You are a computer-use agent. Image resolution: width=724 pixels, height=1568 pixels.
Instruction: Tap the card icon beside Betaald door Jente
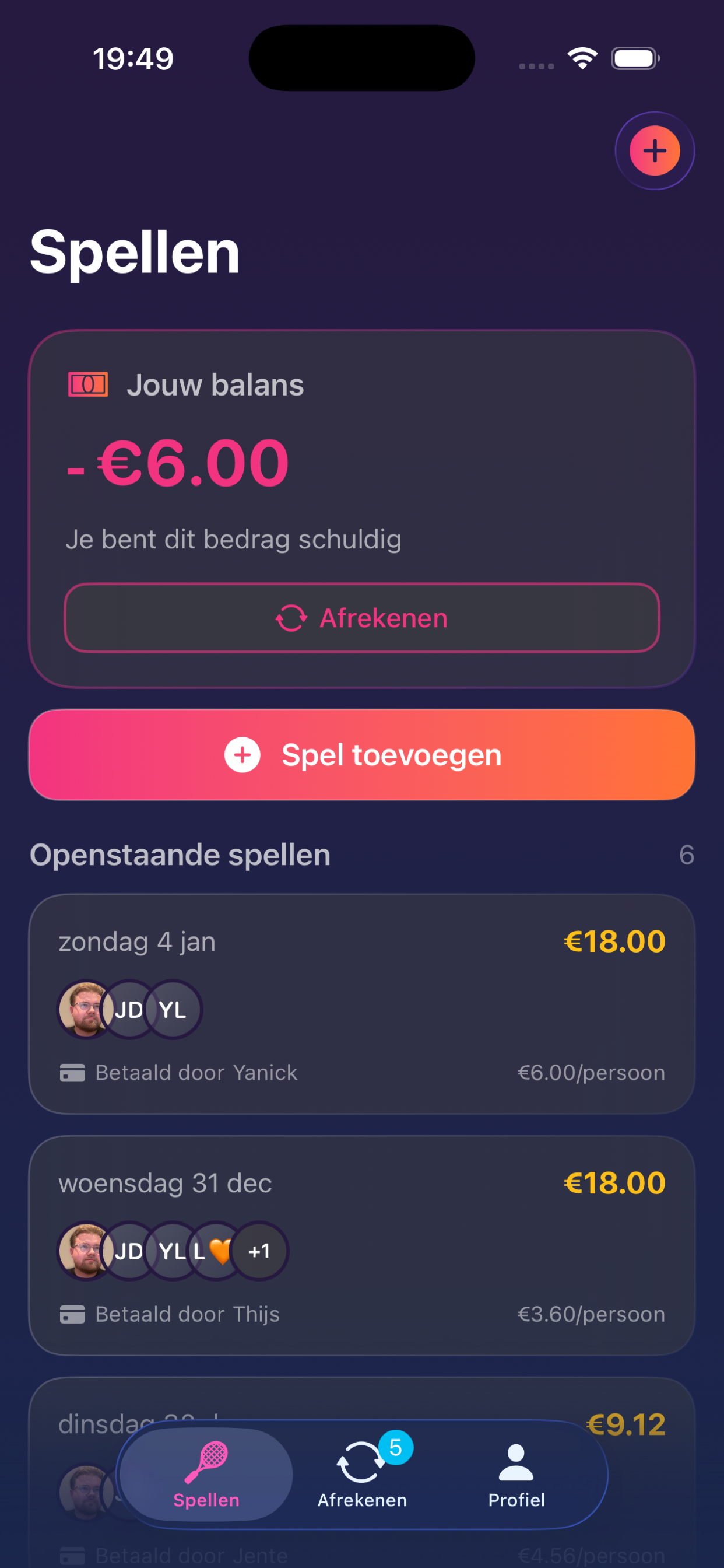pos(72,1556)
